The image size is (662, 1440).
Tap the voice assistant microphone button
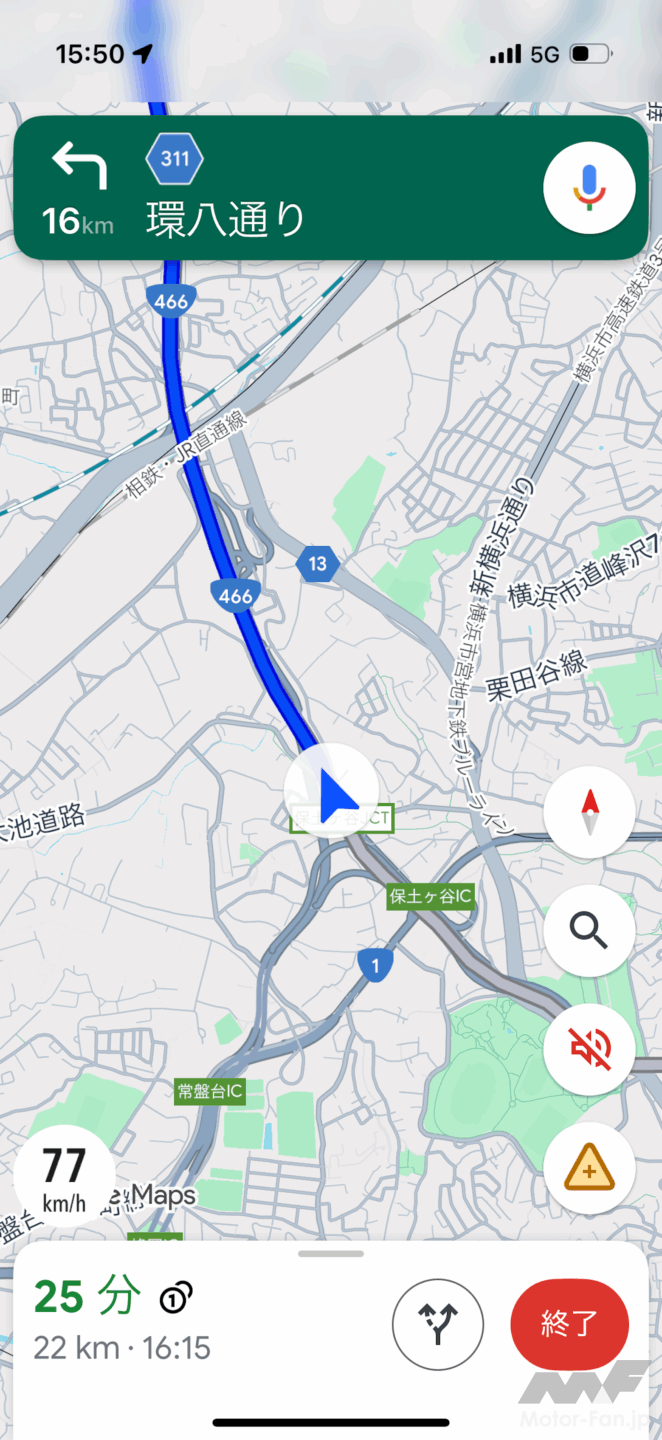tap(589, 188)
